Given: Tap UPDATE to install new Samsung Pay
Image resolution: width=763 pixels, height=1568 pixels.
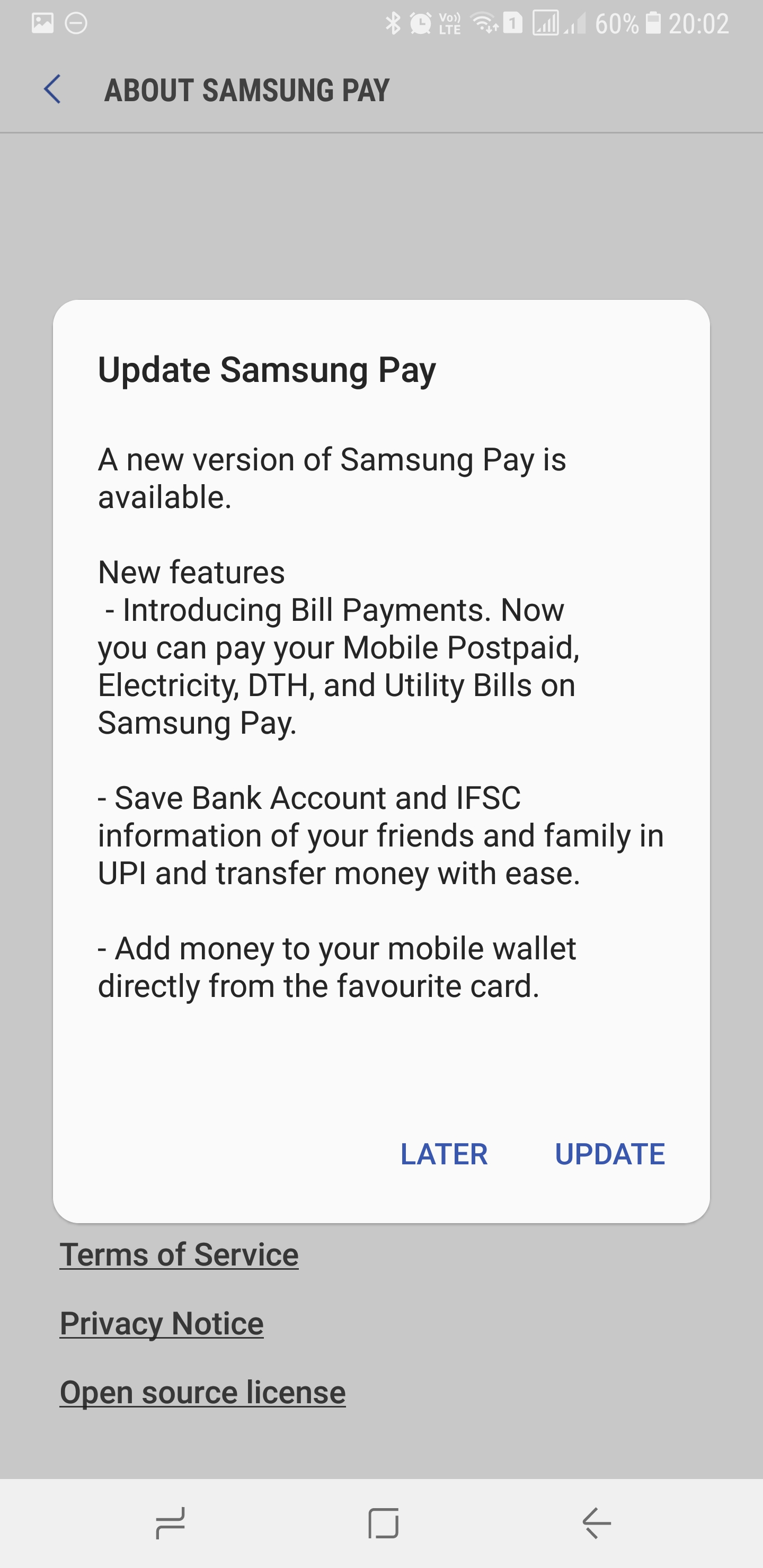Looking at the screenshot, I should pyautogui.click(x=609, y=1154).
